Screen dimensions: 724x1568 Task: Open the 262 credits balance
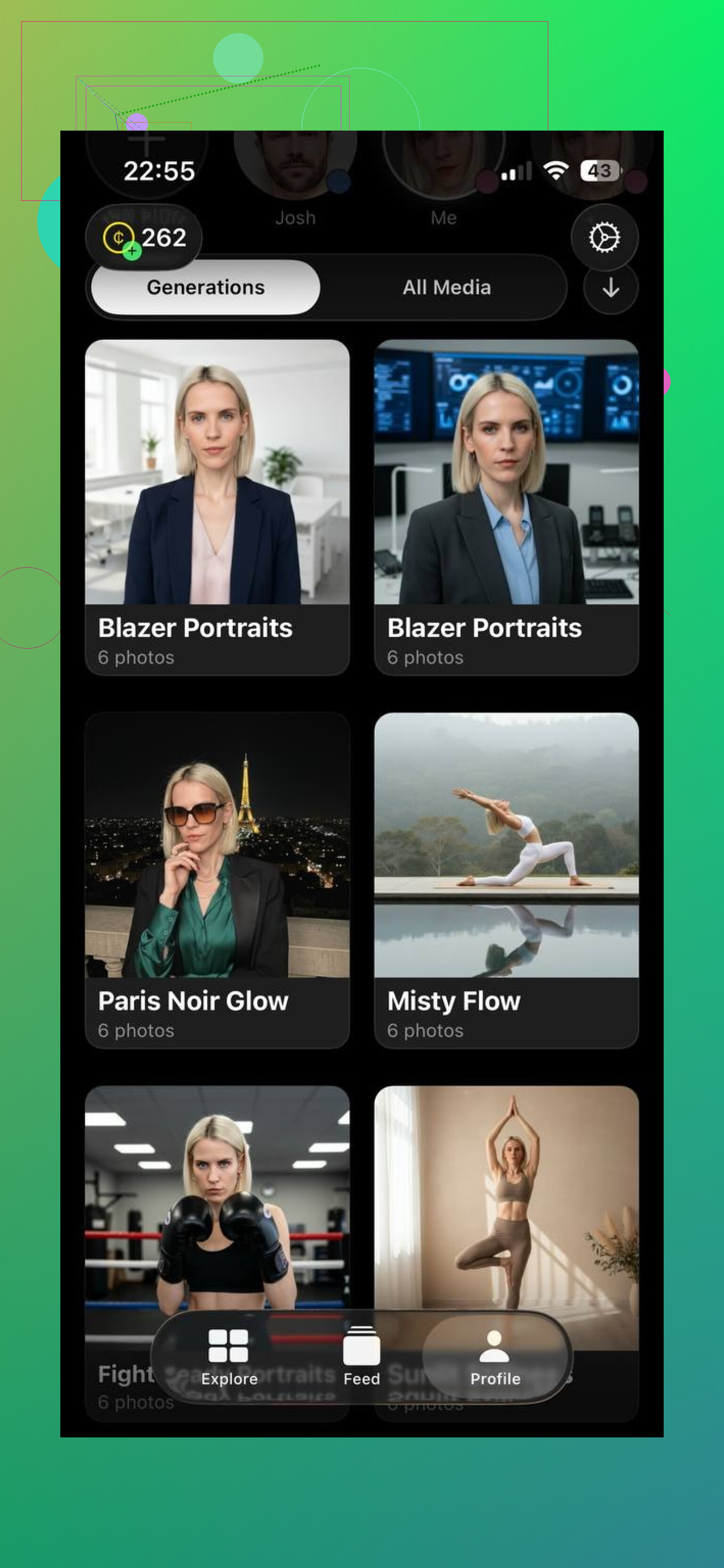pyautogui.click(x=144, y=238)
